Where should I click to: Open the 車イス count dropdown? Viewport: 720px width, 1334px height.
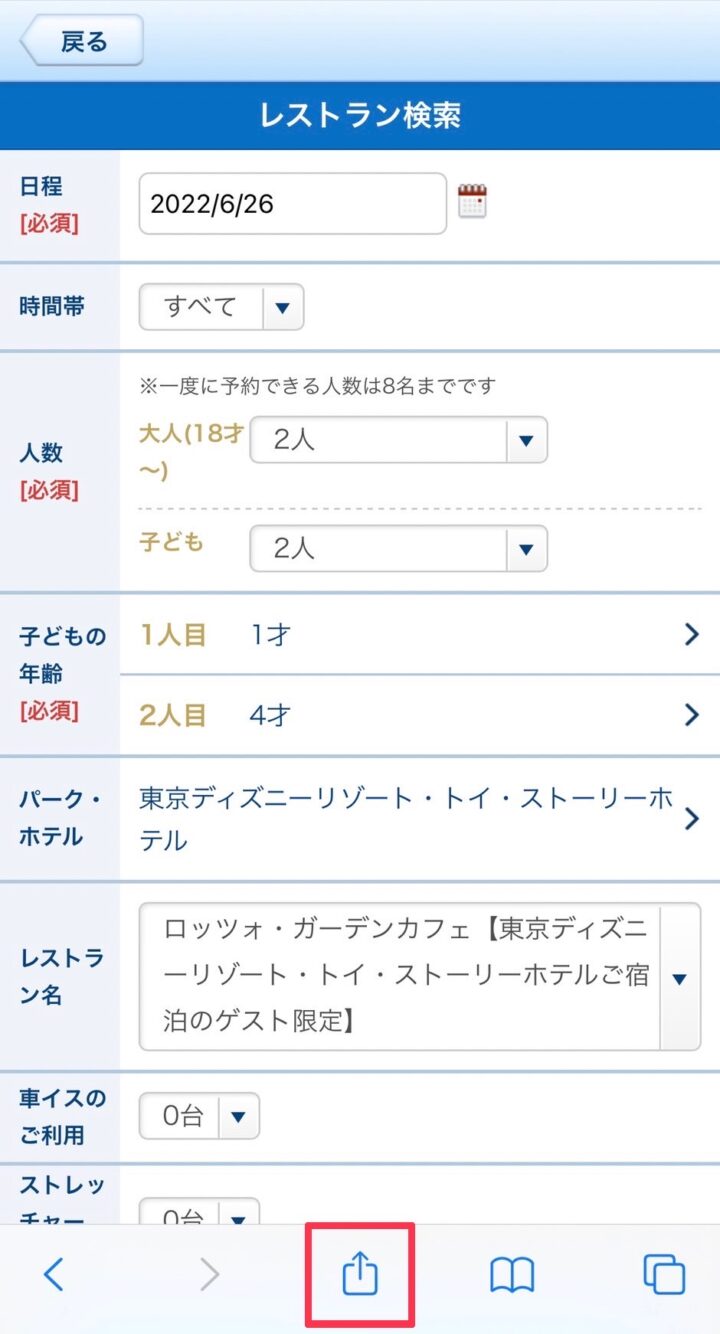[x=199, y=1116]
